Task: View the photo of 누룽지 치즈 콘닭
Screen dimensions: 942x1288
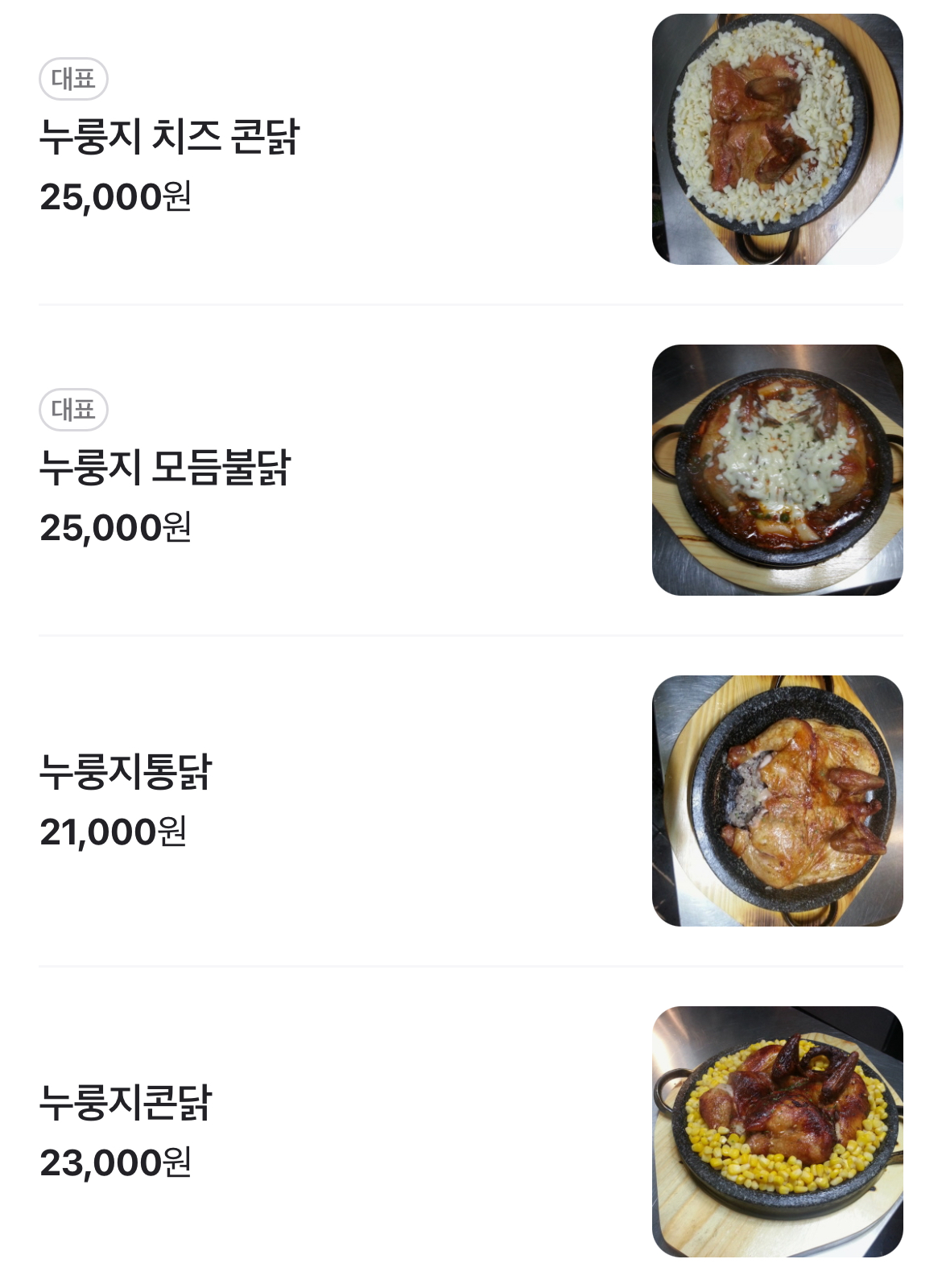Action: click(x=777, y=139)
